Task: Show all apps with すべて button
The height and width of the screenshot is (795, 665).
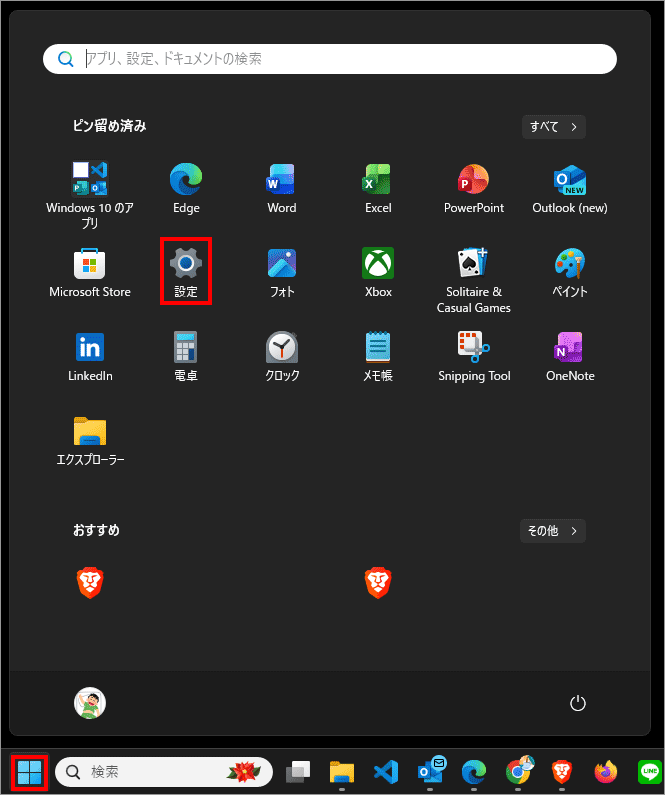Action: (x=553, y=127)
